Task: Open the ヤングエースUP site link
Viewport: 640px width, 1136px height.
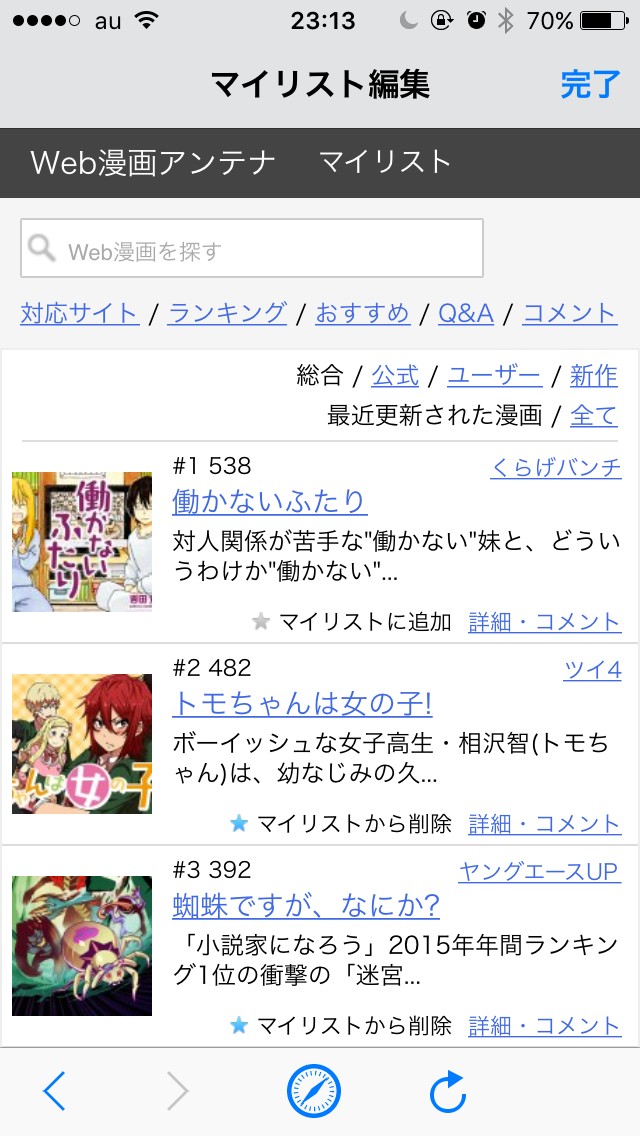Action: coord(539,871)
